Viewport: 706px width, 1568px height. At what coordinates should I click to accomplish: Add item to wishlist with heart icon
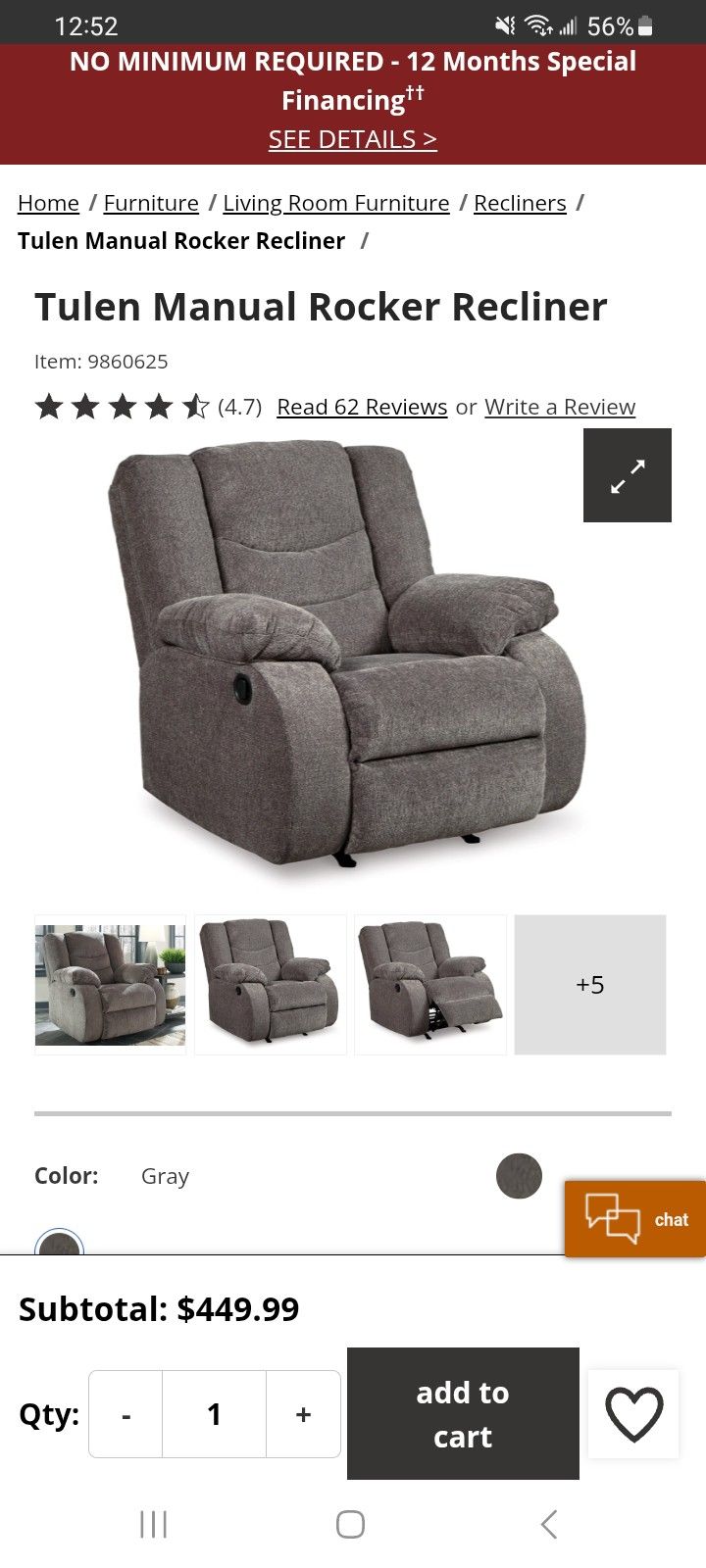[633, 1413]
